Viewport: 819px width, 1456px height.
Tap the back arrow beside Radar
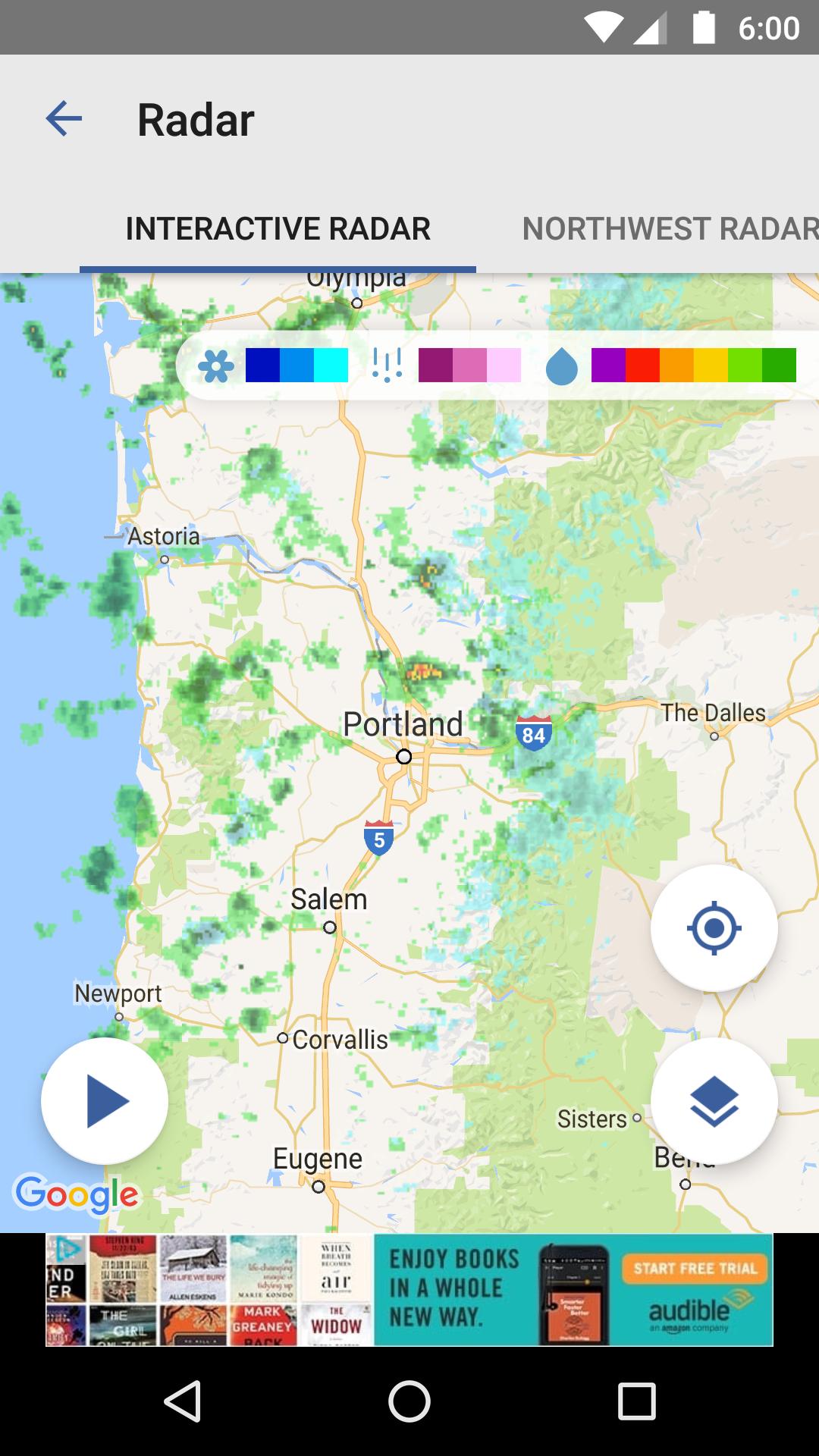pyautogui.click(x=63, y=118)
